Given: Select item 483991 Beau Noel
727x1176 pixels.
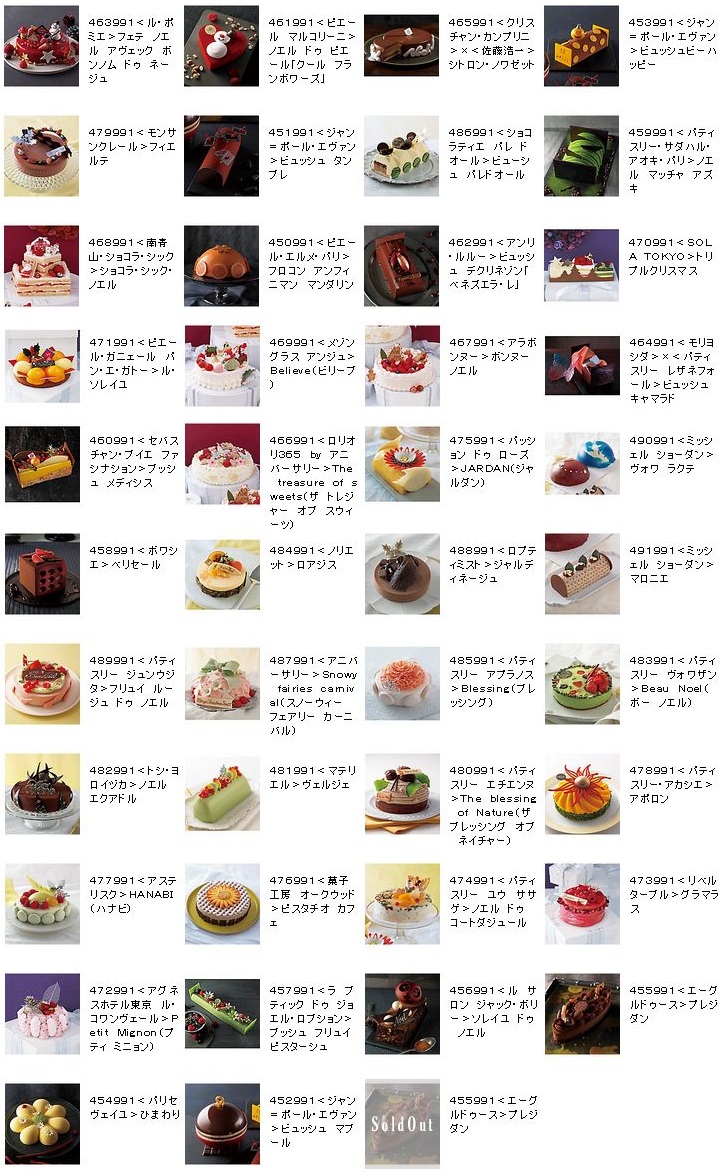Looking at the screenshot, I should 581,683.
